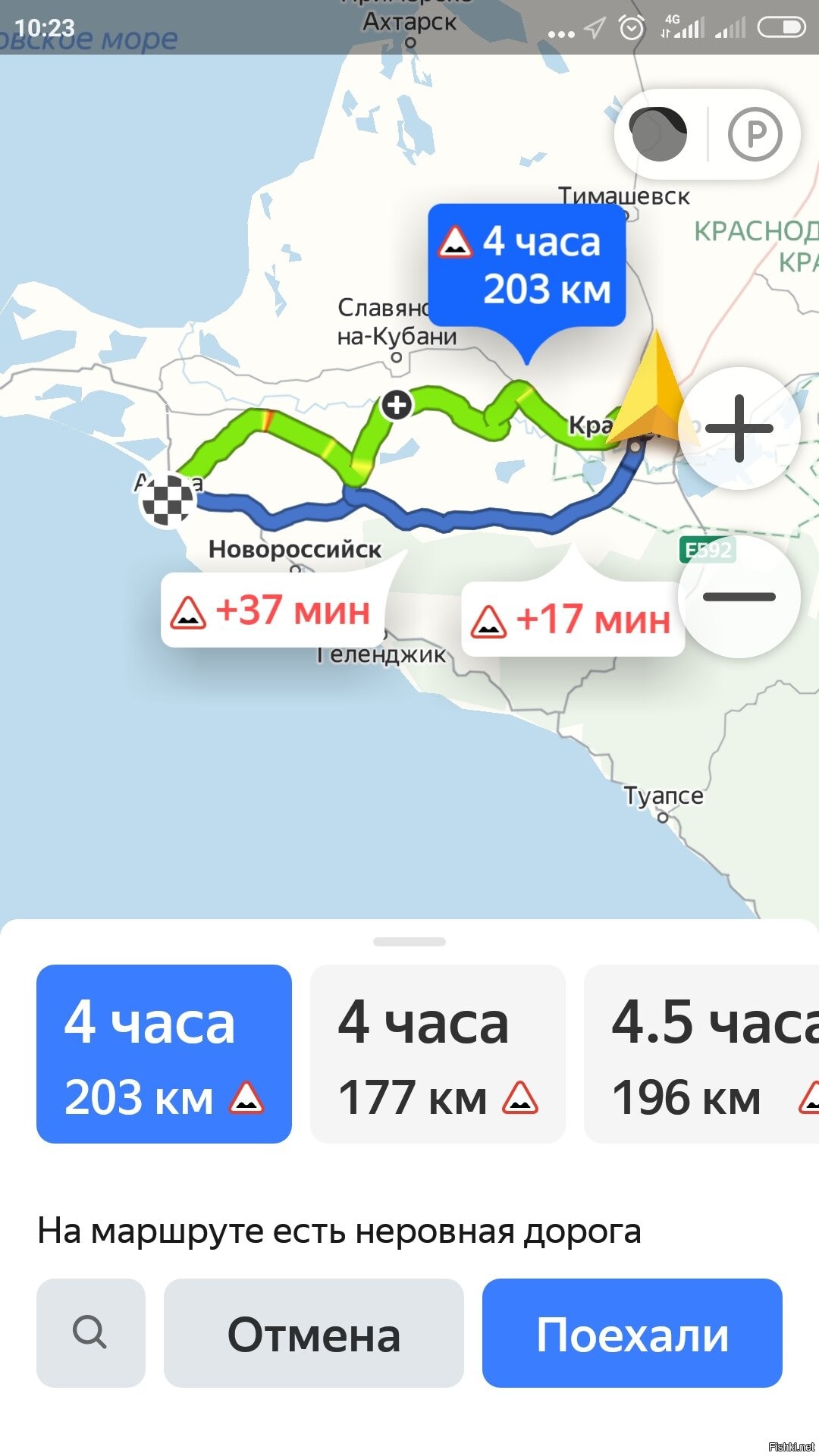Screen dimensions: 819x1456
Task: Cancel route selection with Отмена
Action: tap(313, 1333)
